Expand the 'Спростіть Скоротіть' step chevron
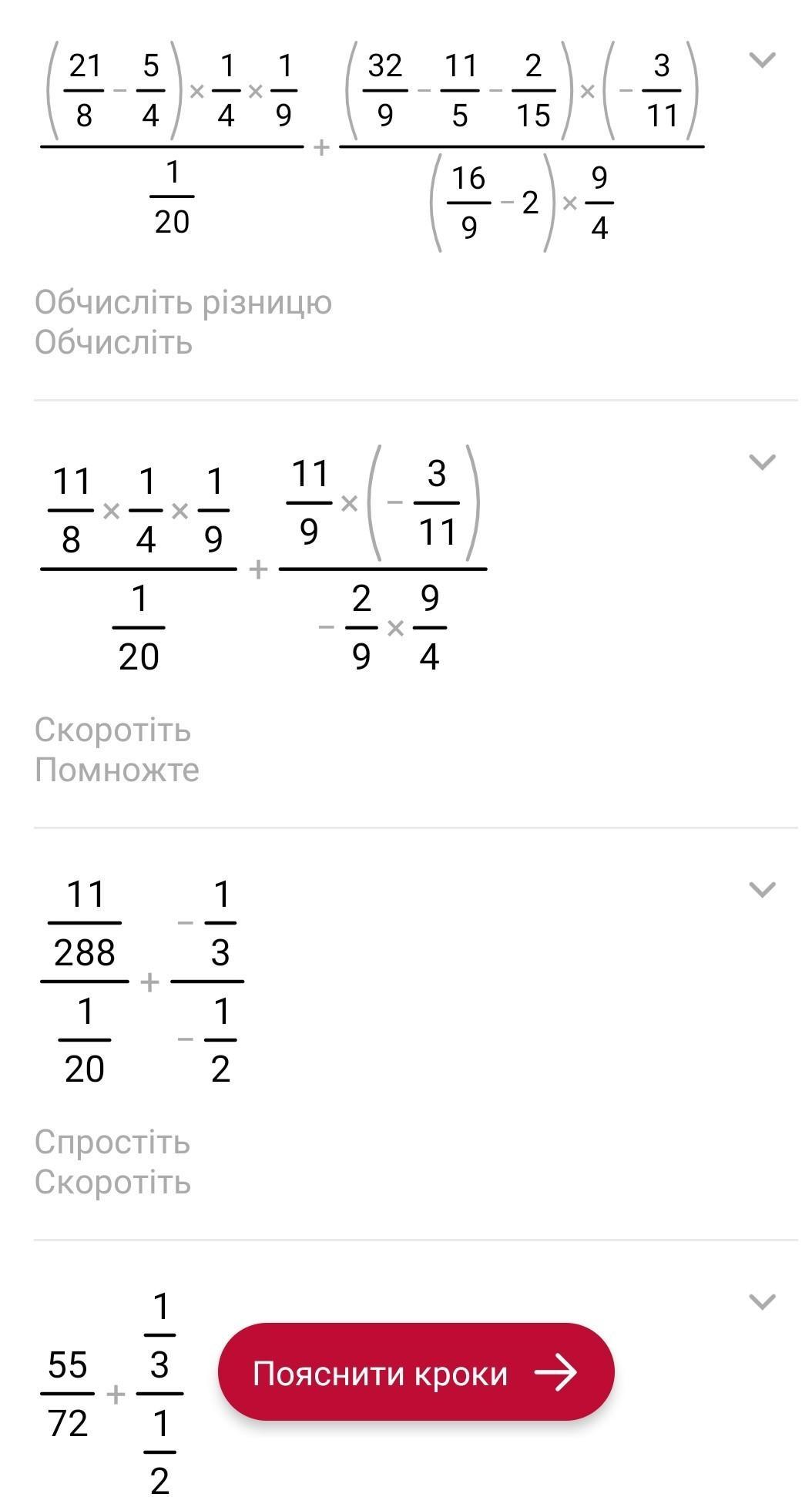This screenshot has height=1497, width=812. [x=761, y=889]
